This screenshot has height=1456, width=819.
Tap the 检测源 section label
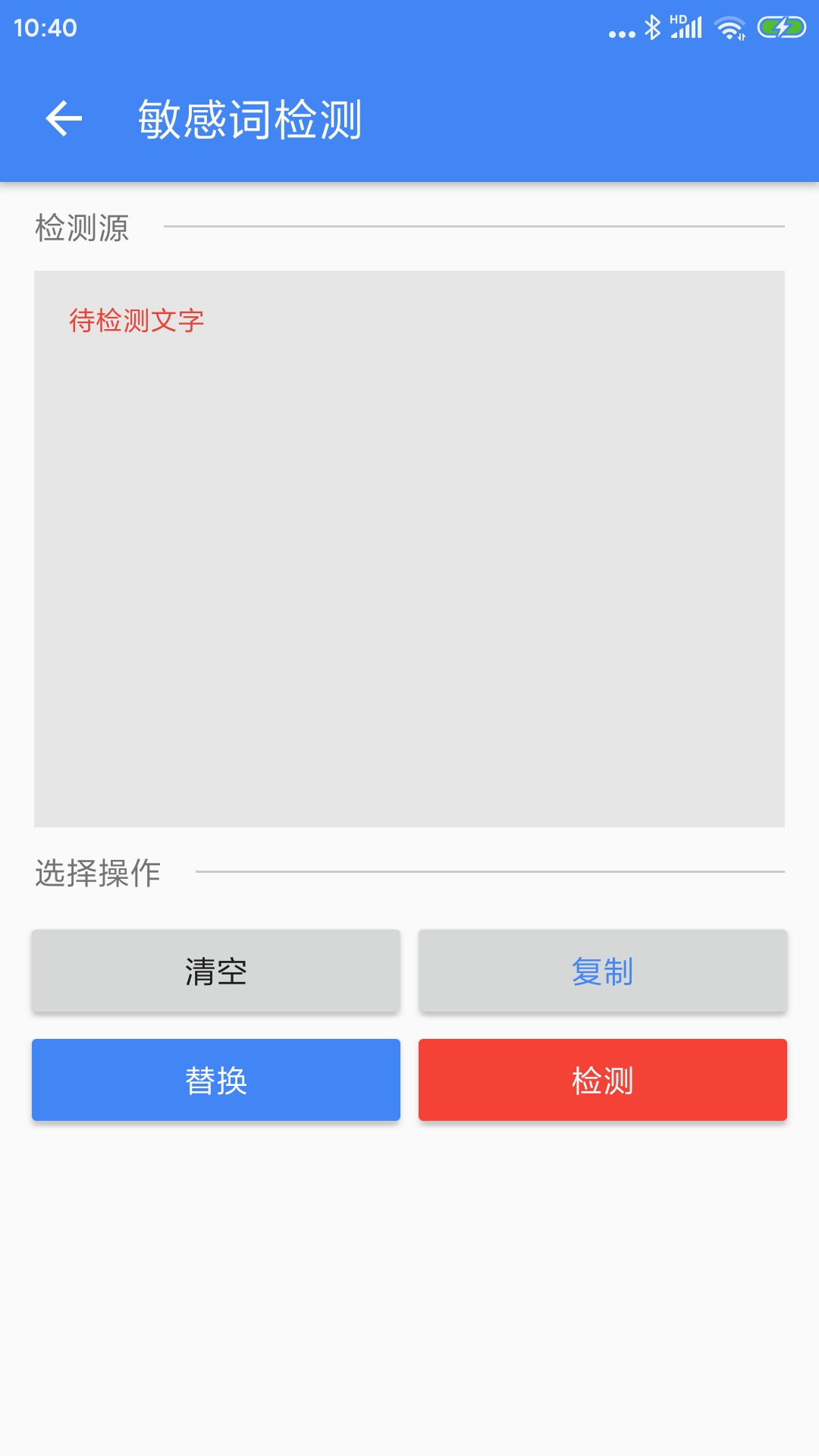tap(80, 227)
